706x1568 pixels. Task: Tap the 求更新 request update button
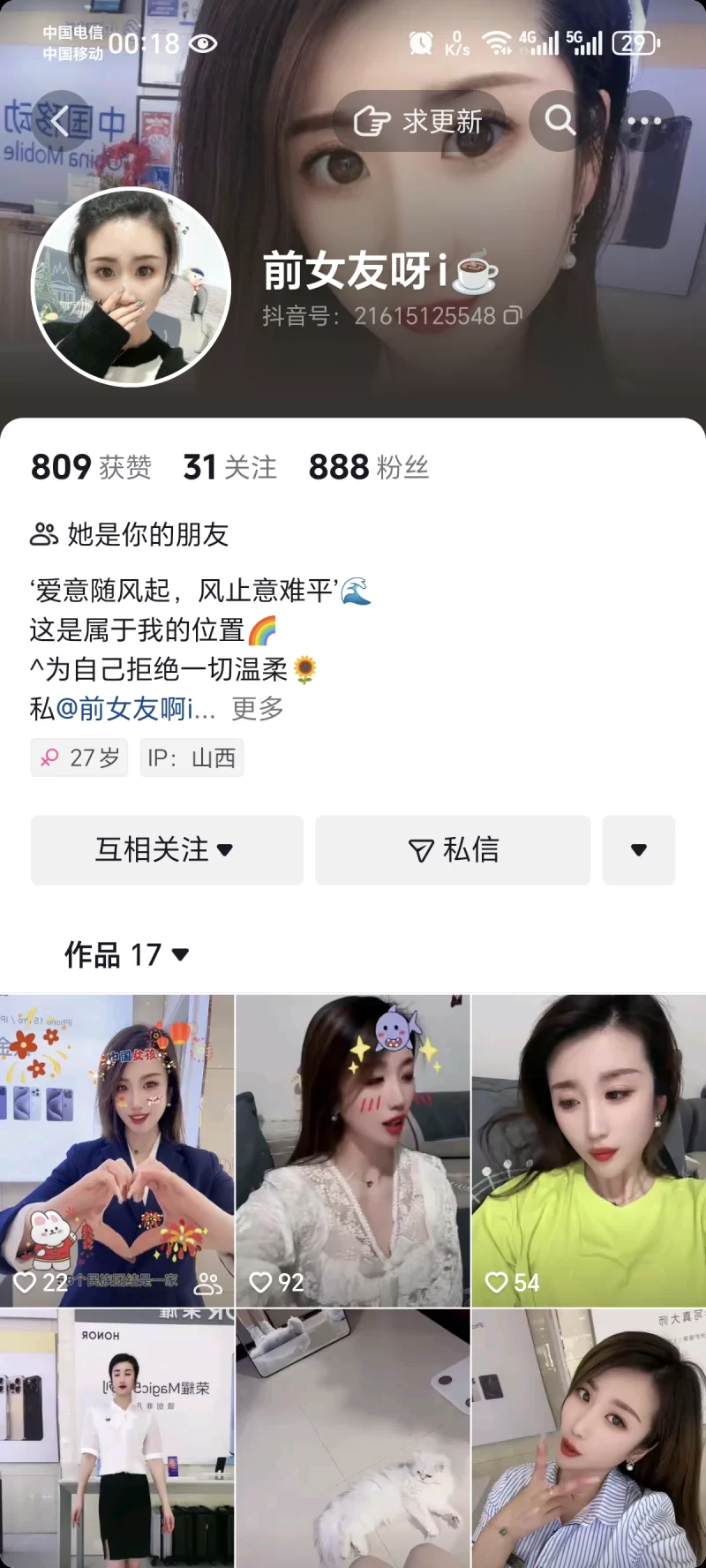click(x=419, y=121)
